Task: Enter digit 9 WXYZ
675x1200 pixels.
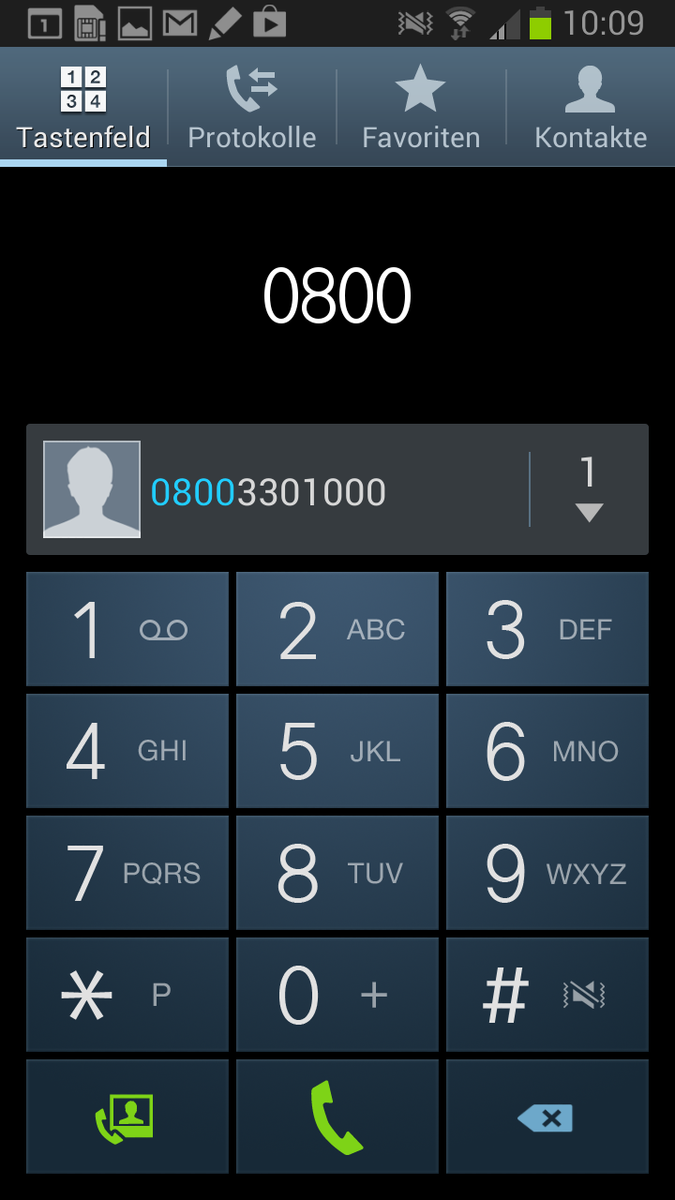Action: [x=547, y=873]
